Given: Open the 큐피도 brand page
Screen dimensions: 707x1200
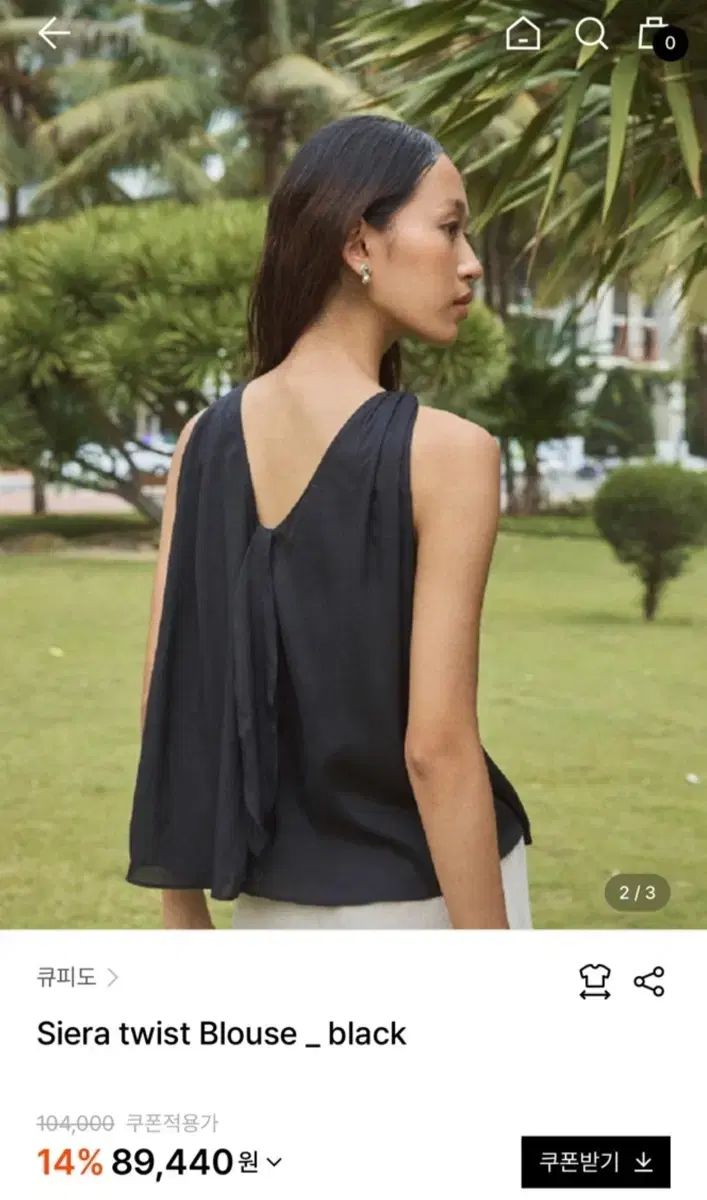Looking at the screenshot, I should pyautogui.click(x=77, y=977).
